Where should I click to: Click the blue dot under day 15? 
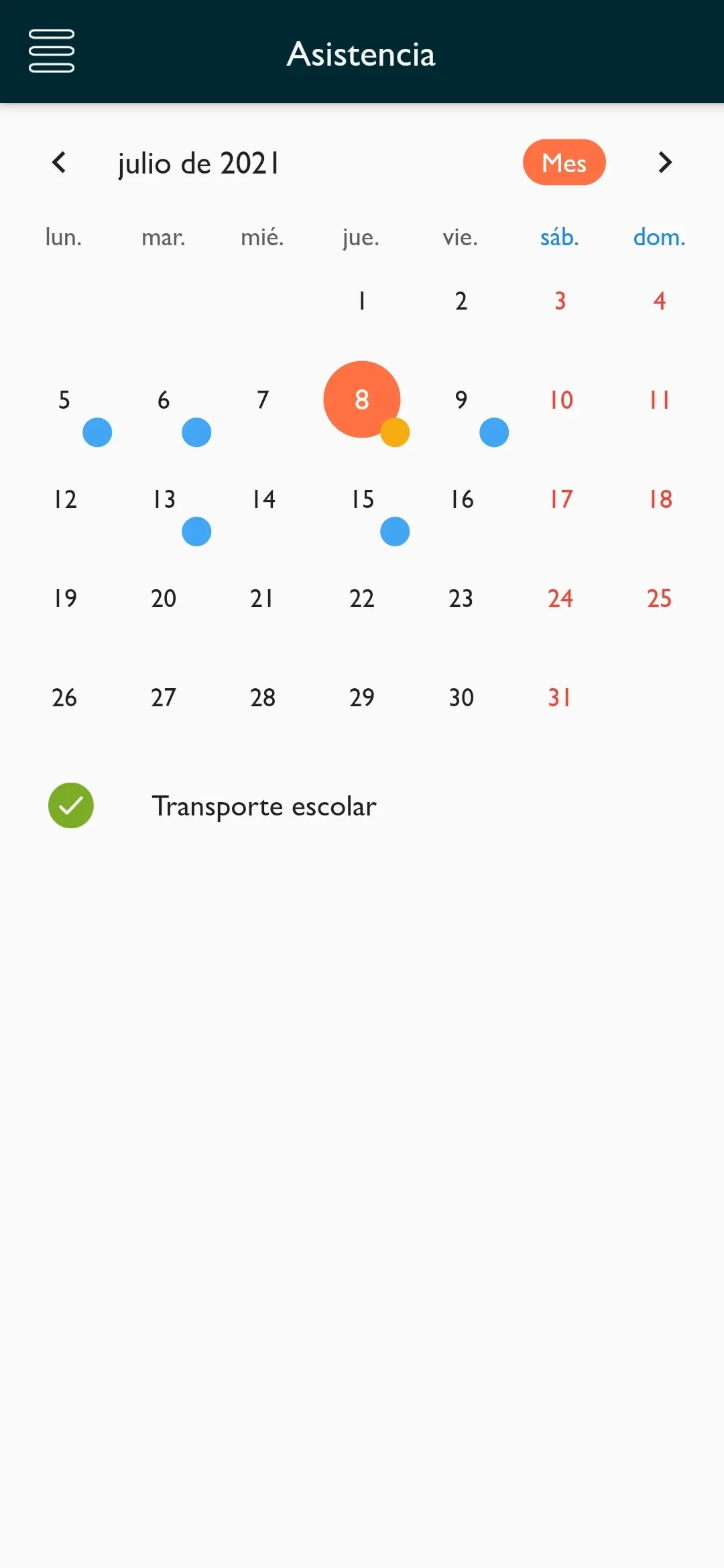(x=394, y=531)
